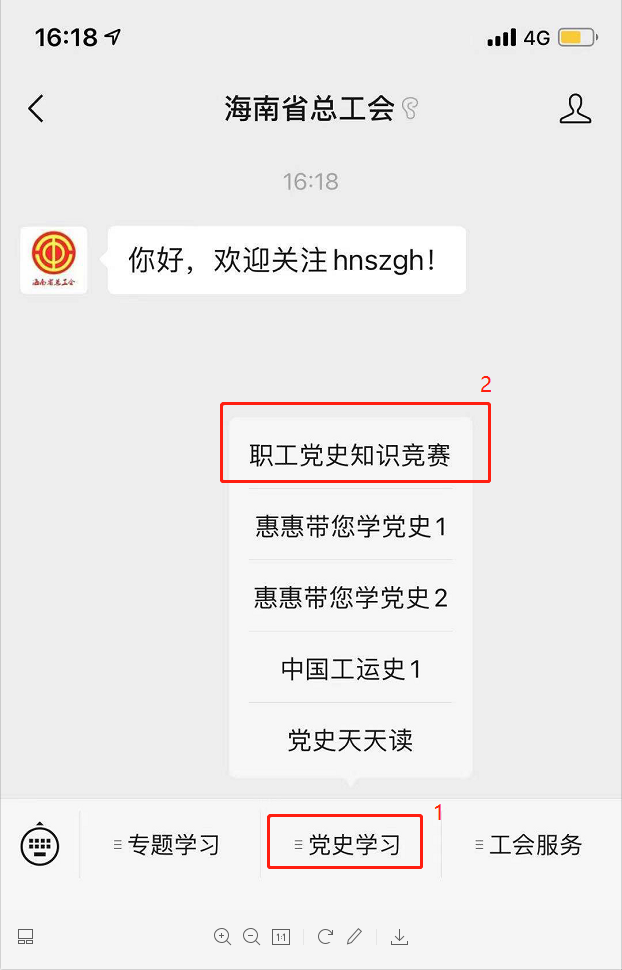The width and height of the screenshot is (622, 970).
Task: Open 党史天天读
Action: point(351,740)
